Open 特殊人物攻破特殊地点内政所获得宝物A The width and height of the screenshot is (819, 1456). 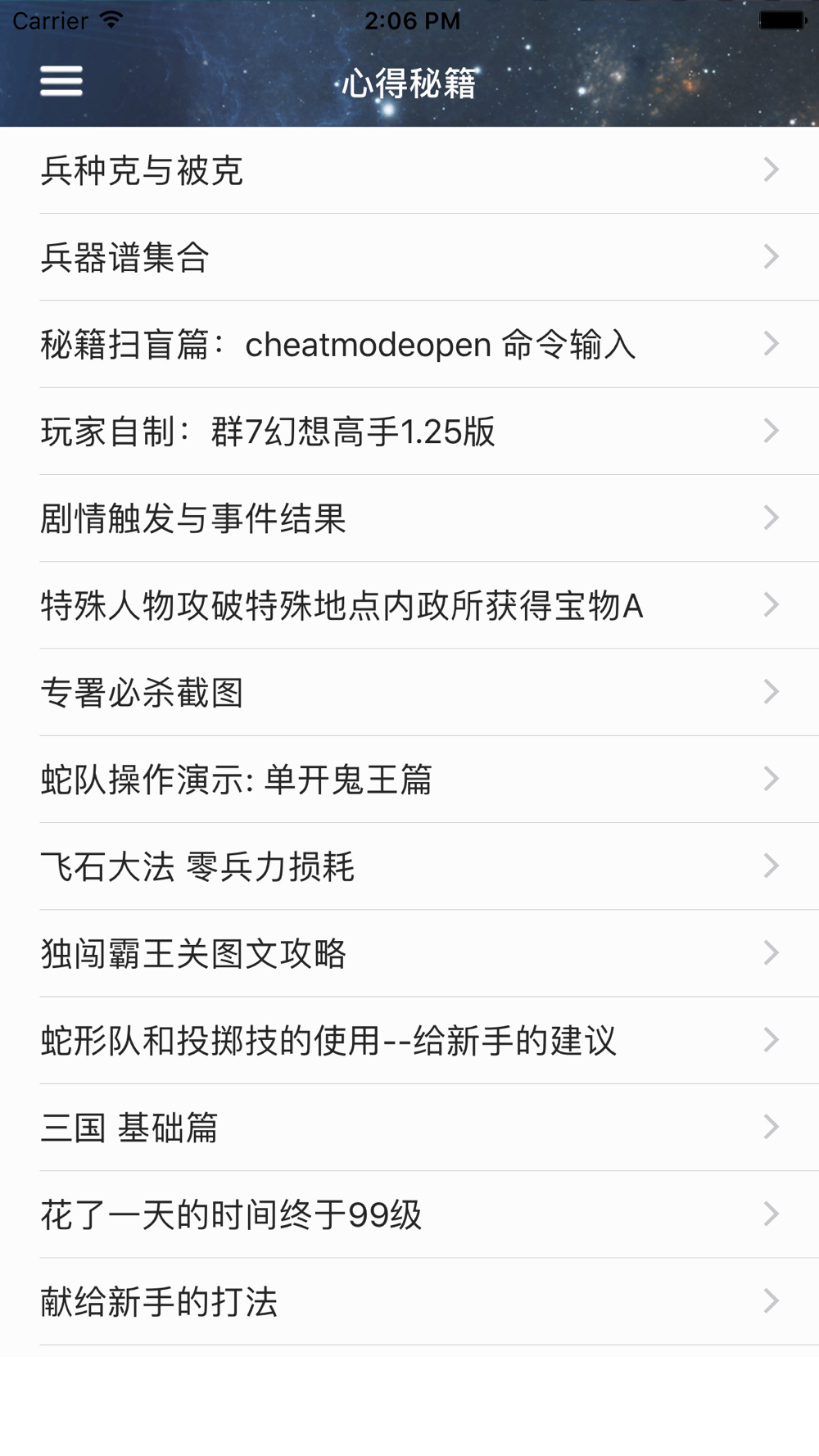(x=409, y=605)
